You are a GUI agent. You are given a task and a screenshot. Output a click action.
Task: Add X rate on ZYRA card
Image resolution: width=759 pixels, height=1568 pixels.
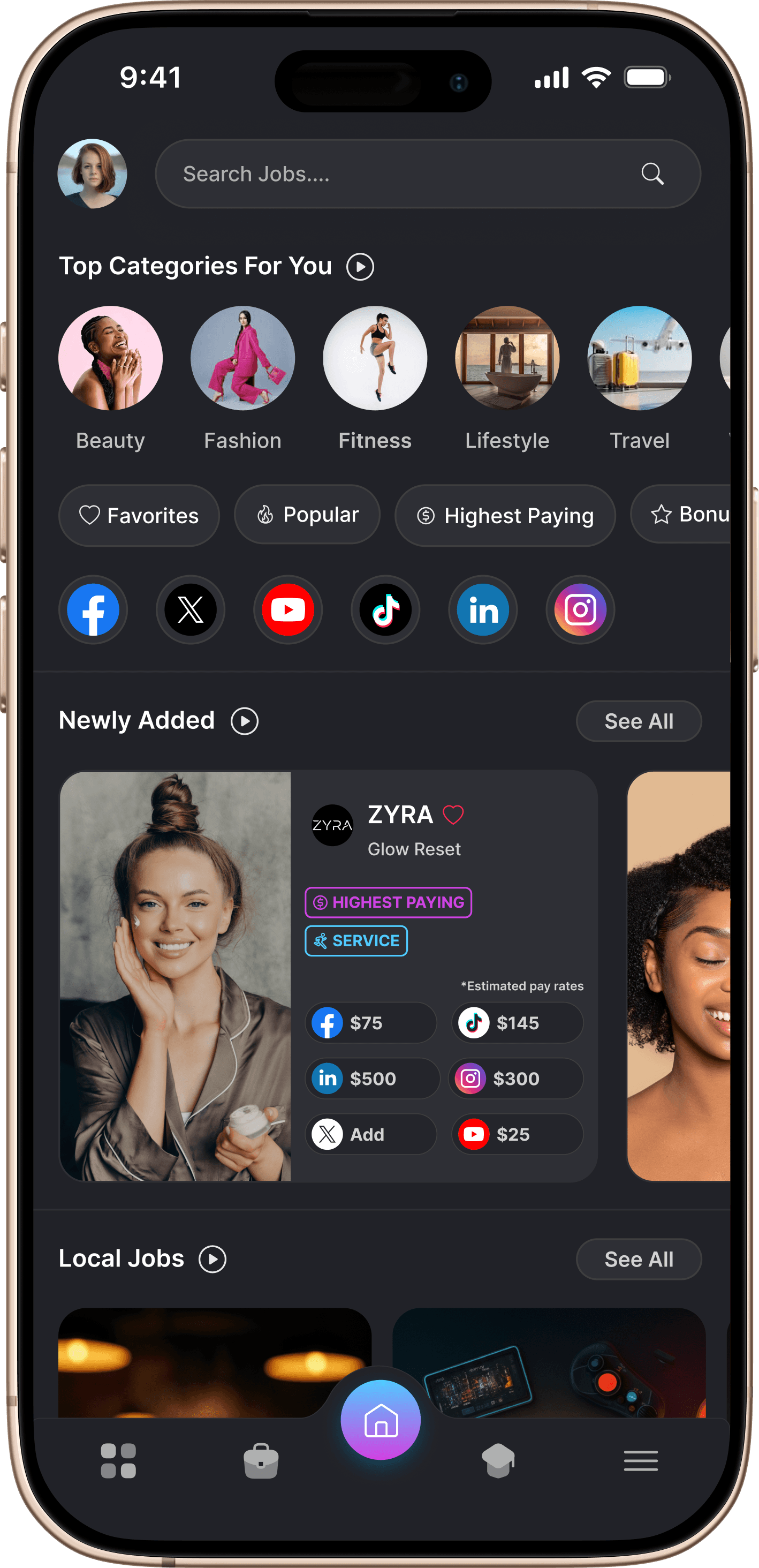point(370,1134)
